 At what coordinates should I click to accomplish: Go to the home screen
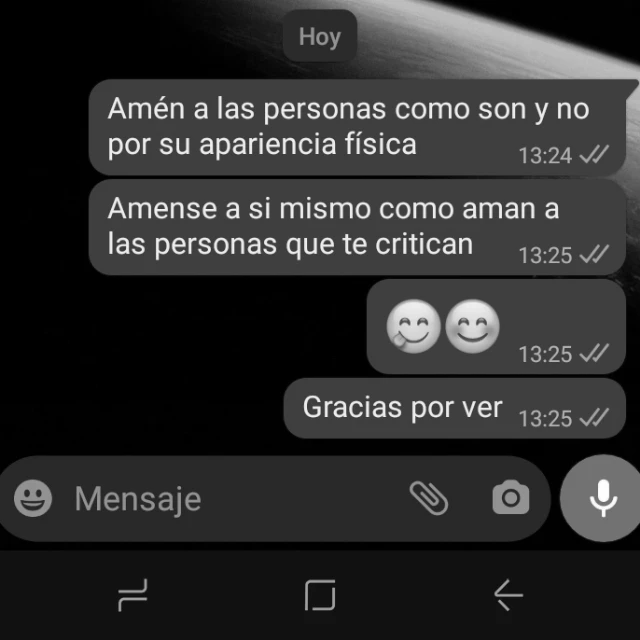320,595
